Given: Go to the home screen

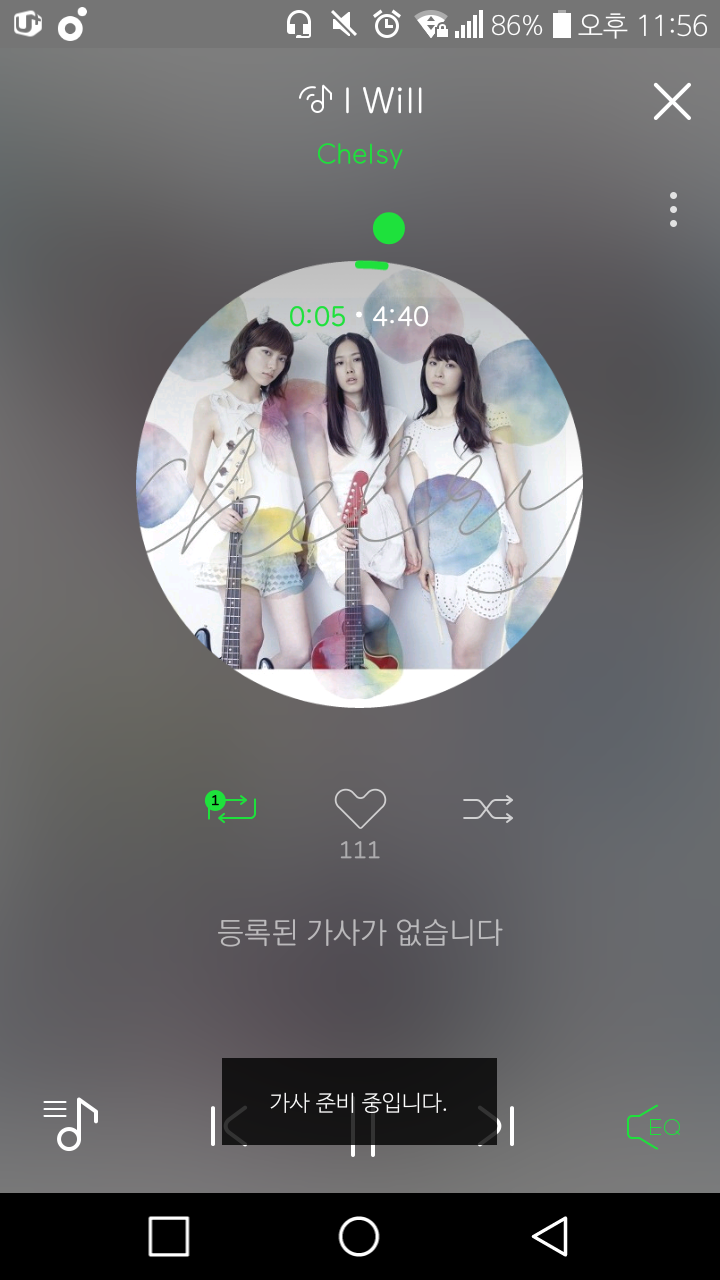Looking at the screenshot, I should tap(359, 1236).
